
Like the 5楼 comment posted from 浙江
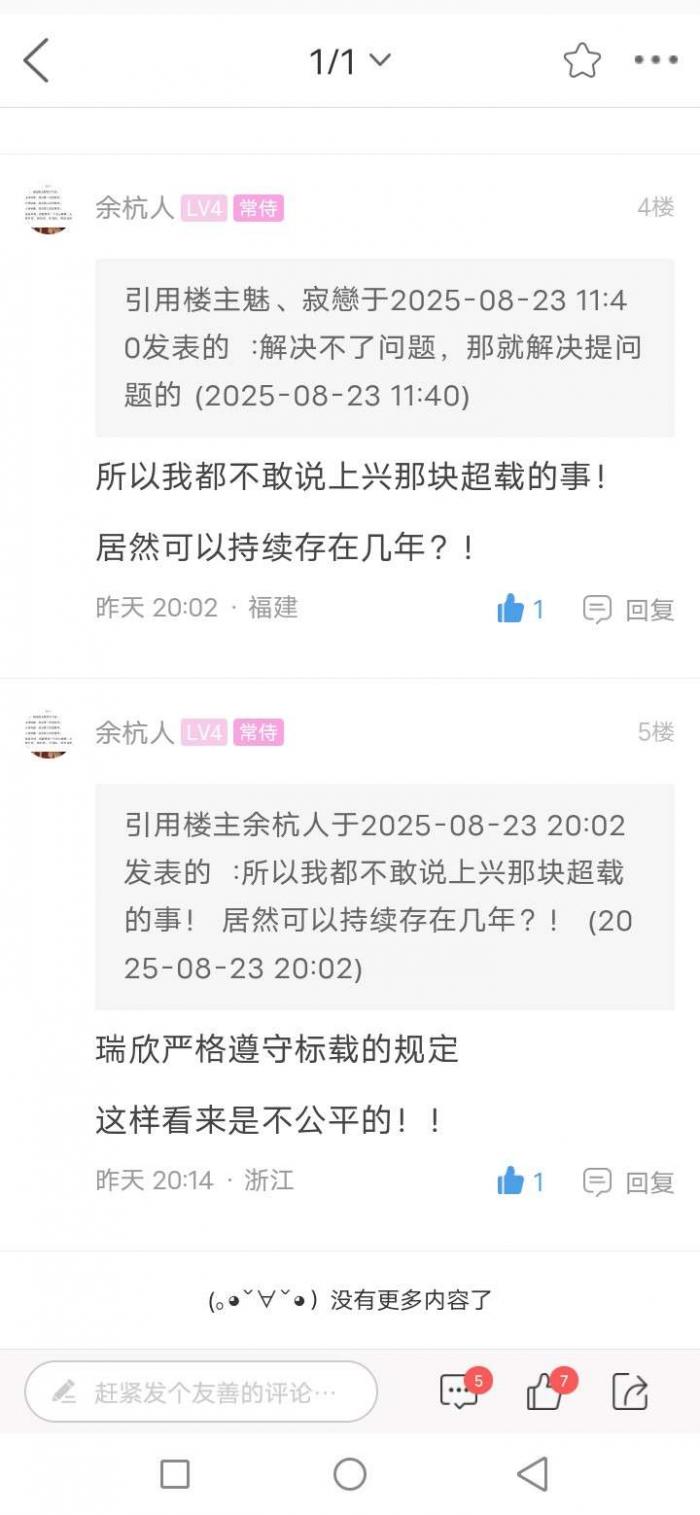click(x=520, y=1182)
